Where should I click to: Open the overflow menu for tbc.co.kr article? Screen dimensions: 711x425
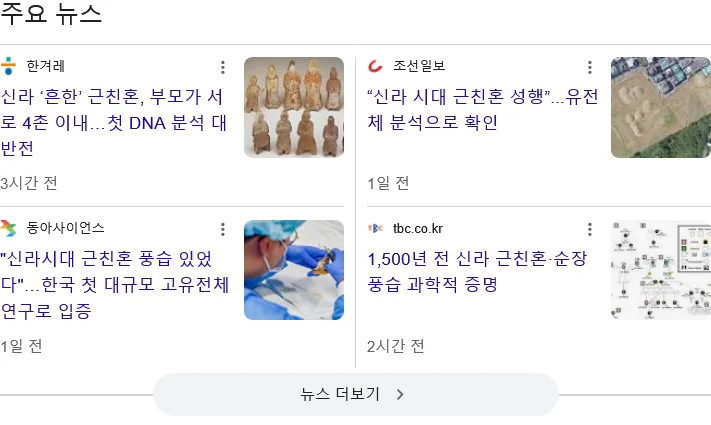point(590,230)
